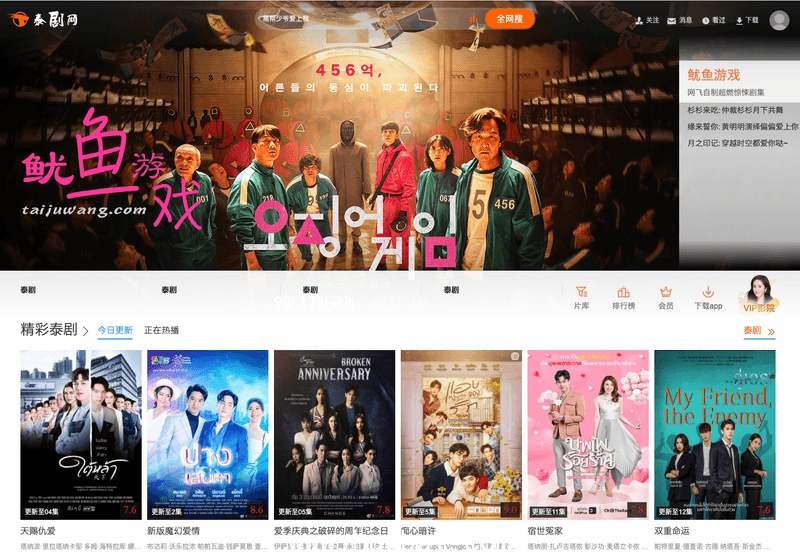This screenshot has width=800, height=554.
Task: Open 消息 messages
Action: click(679, 20)
